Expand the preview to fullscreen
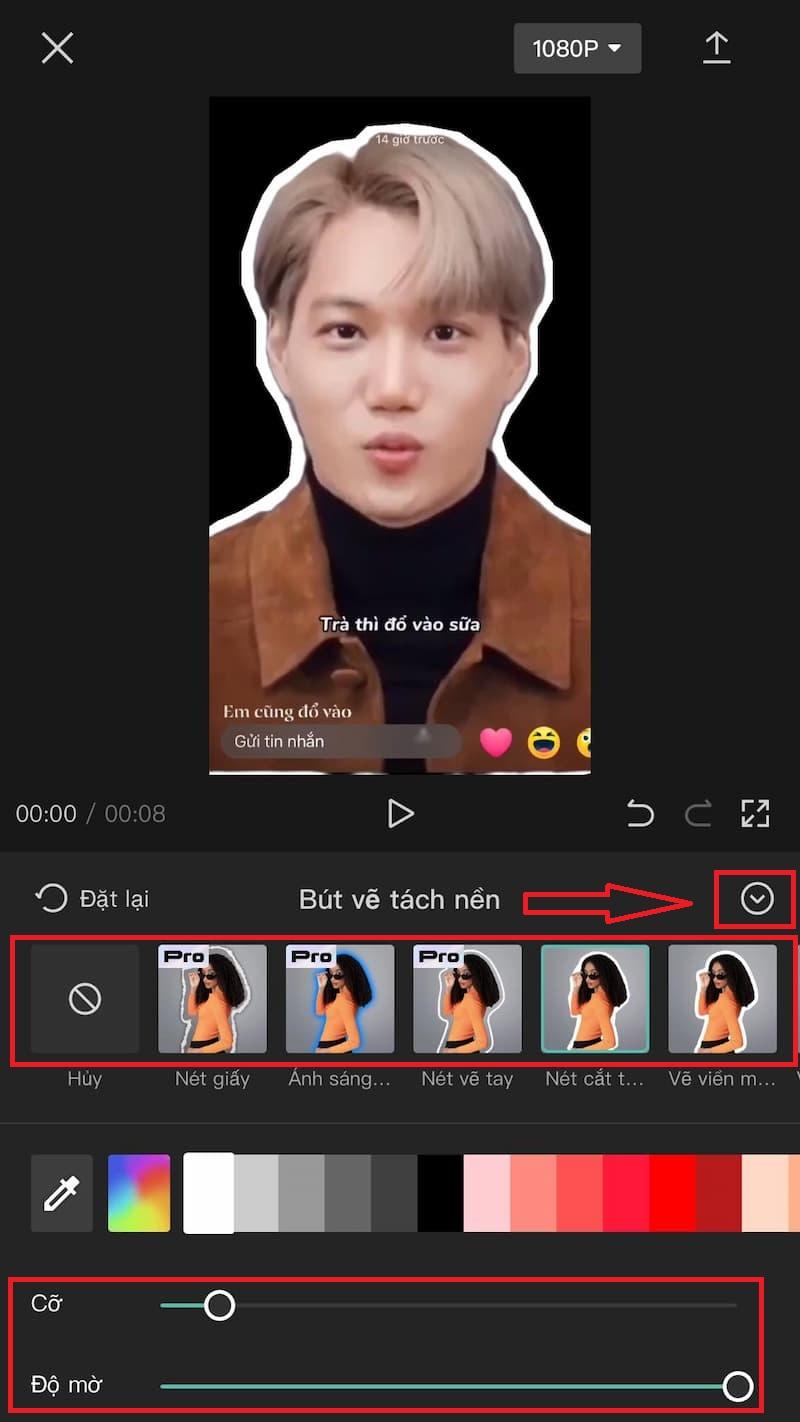Screen dimensions: 800x1422 (755, 813)
